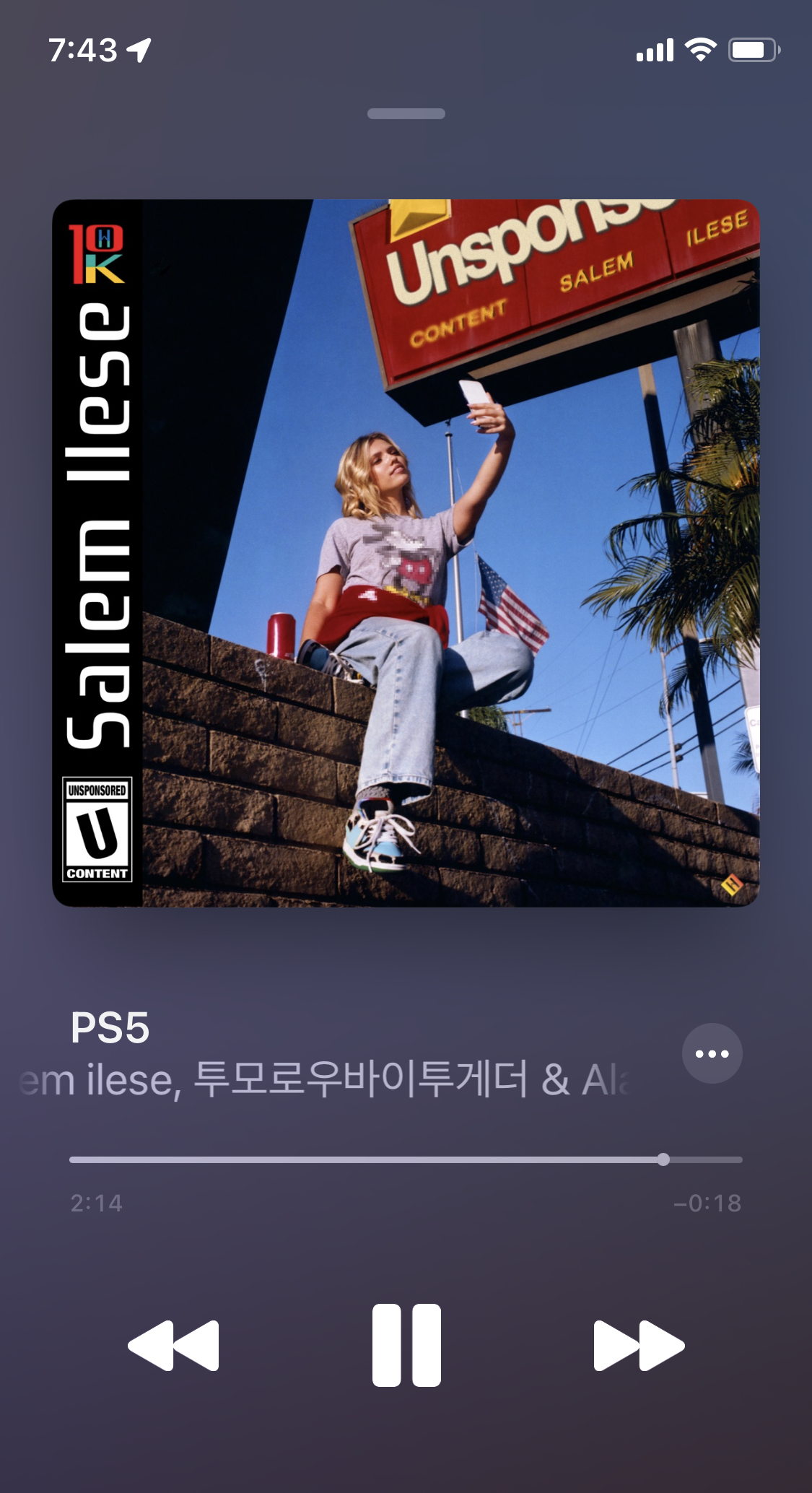Screen dimensions: 812x1493
Task: Tap the grabber handle to dismiss player
Action: tap(406, 113)
